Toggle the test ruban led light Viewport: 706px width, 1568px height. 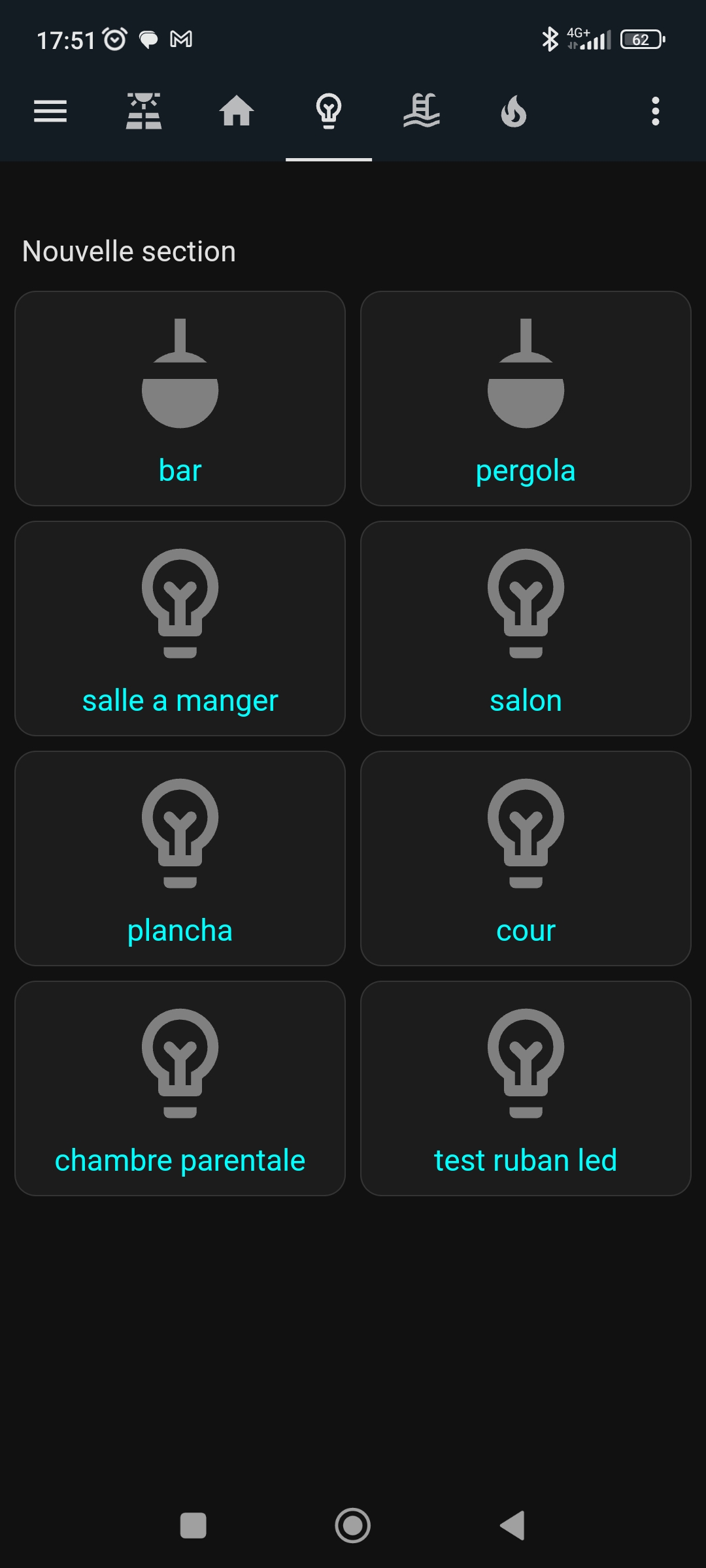click(x=526, y=1088)
